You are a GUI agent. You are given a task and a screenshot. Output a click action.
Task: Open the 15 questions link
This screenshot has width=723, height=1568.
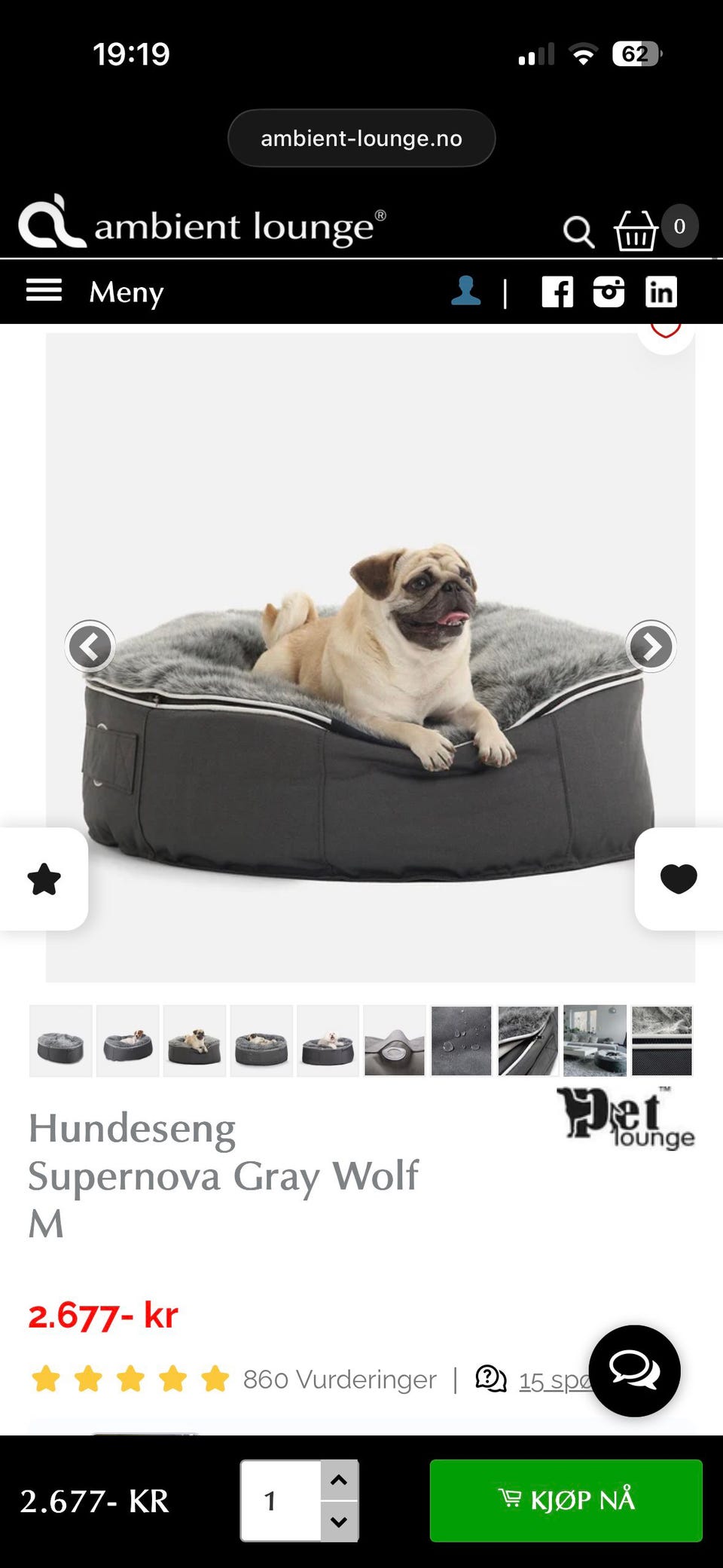pos(554,1380)
